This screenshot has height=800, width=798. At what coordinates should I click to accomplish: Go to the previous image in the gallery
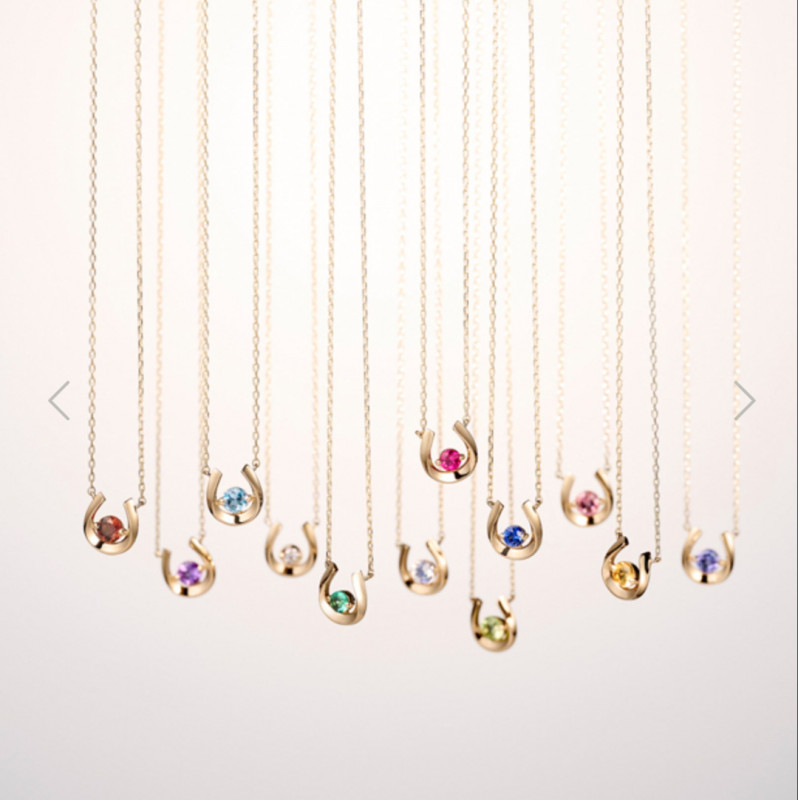click(59, 400)
